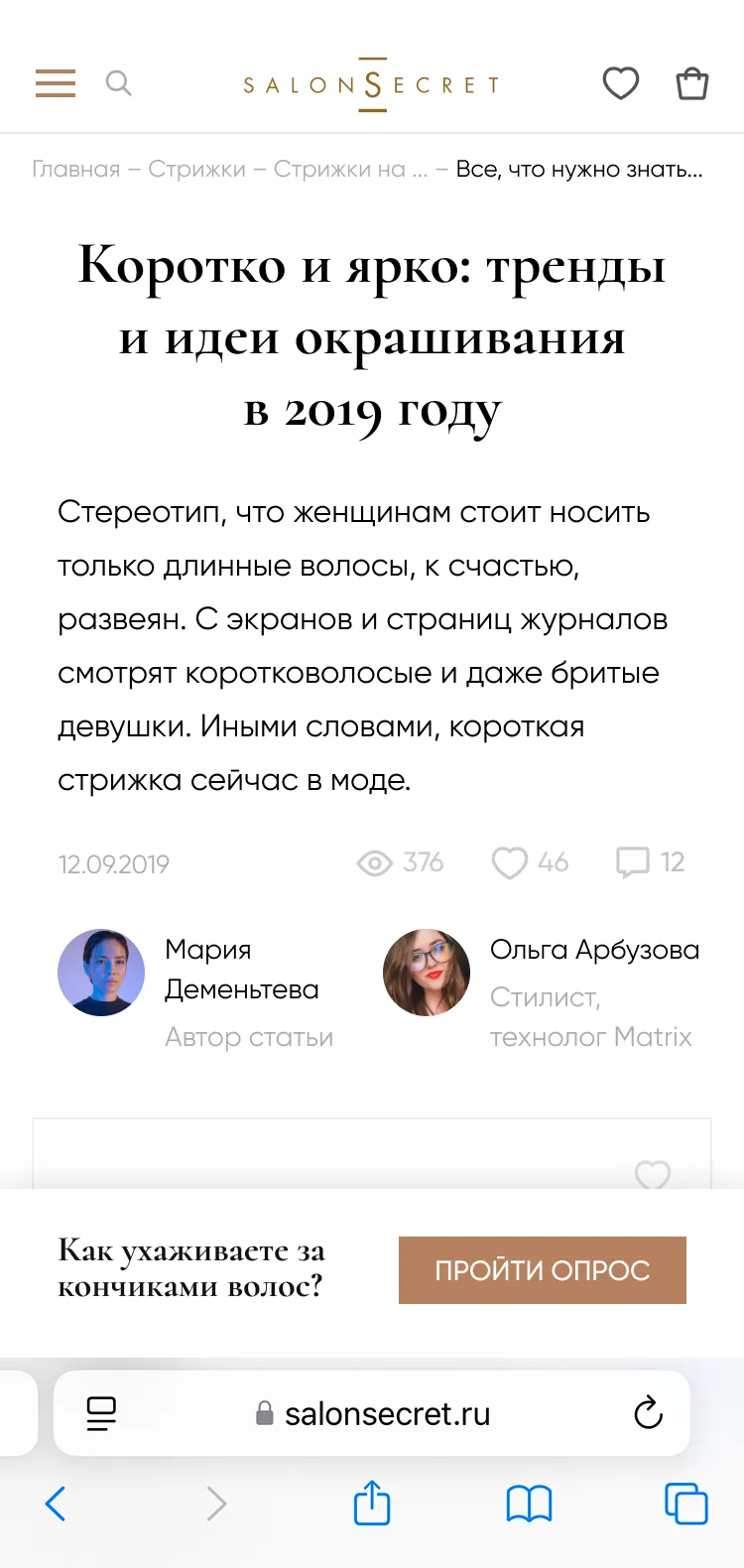This screenshot has width=744, height=1568.
Task: Open Safari page settings menu
Action: (x=101, y=1413)
